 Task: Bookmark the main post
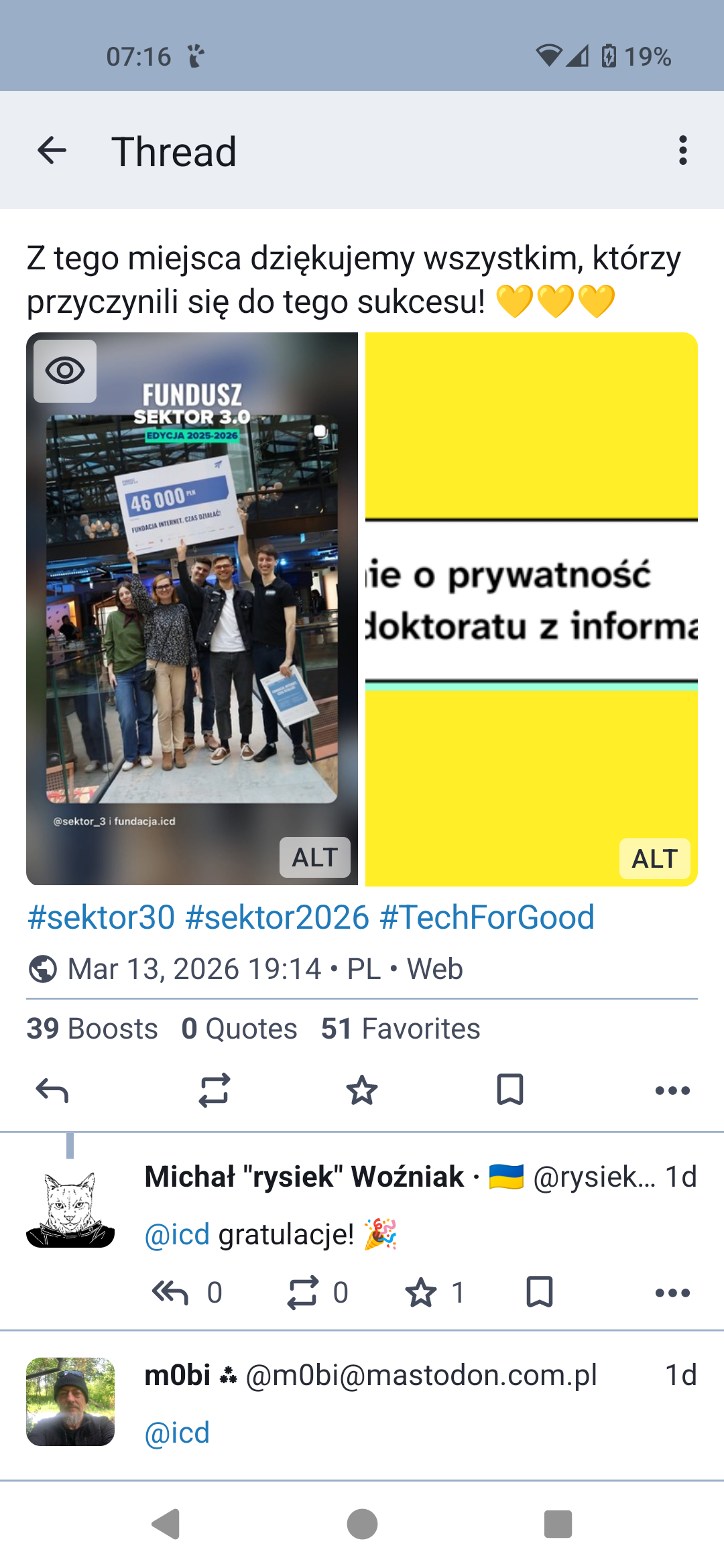pos(509,1090)
